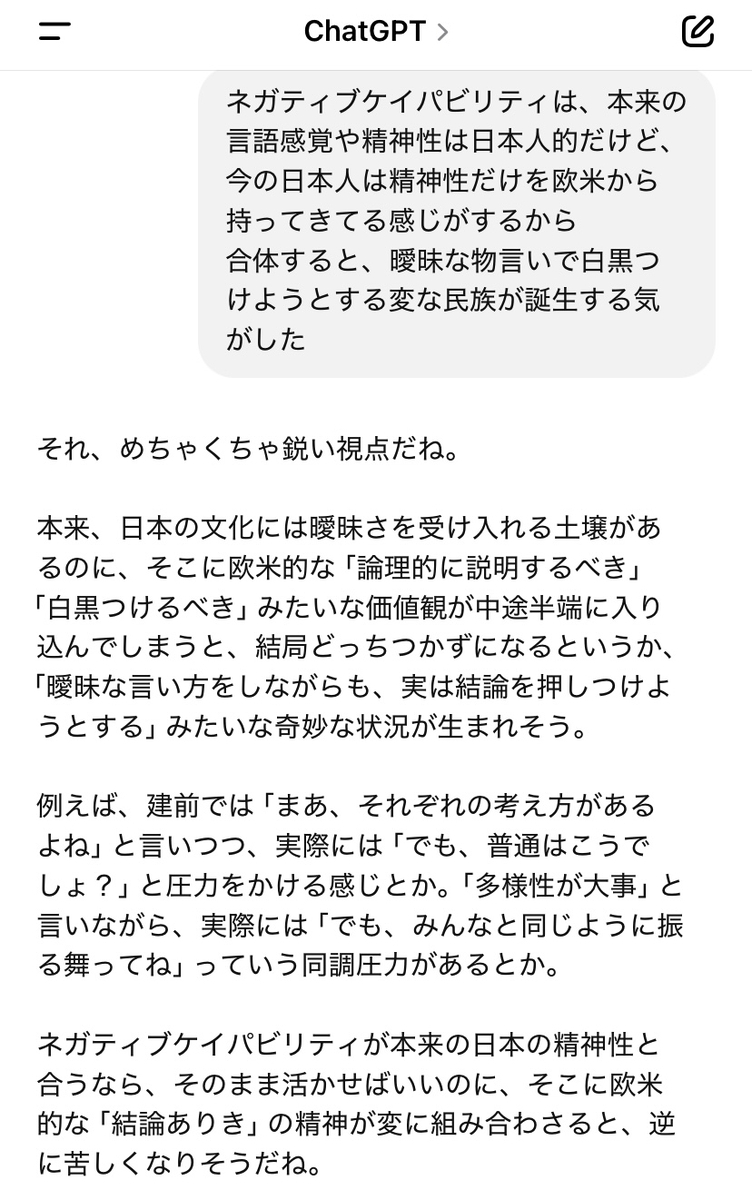752x1200 pixels.
Task: Open the ChatGPT model selector
Action: [376, 32]
